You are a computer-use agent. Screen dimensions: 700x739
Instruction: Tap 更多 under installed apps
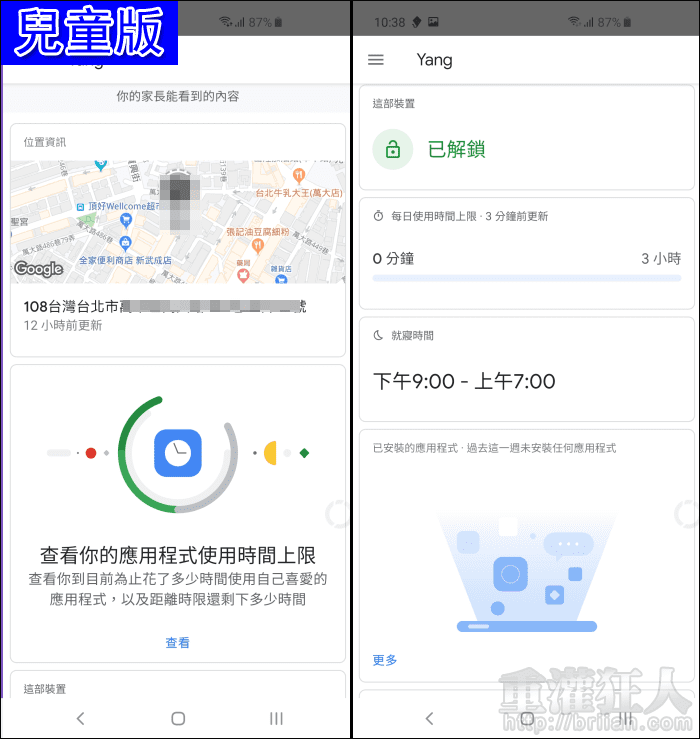[385, 660]
